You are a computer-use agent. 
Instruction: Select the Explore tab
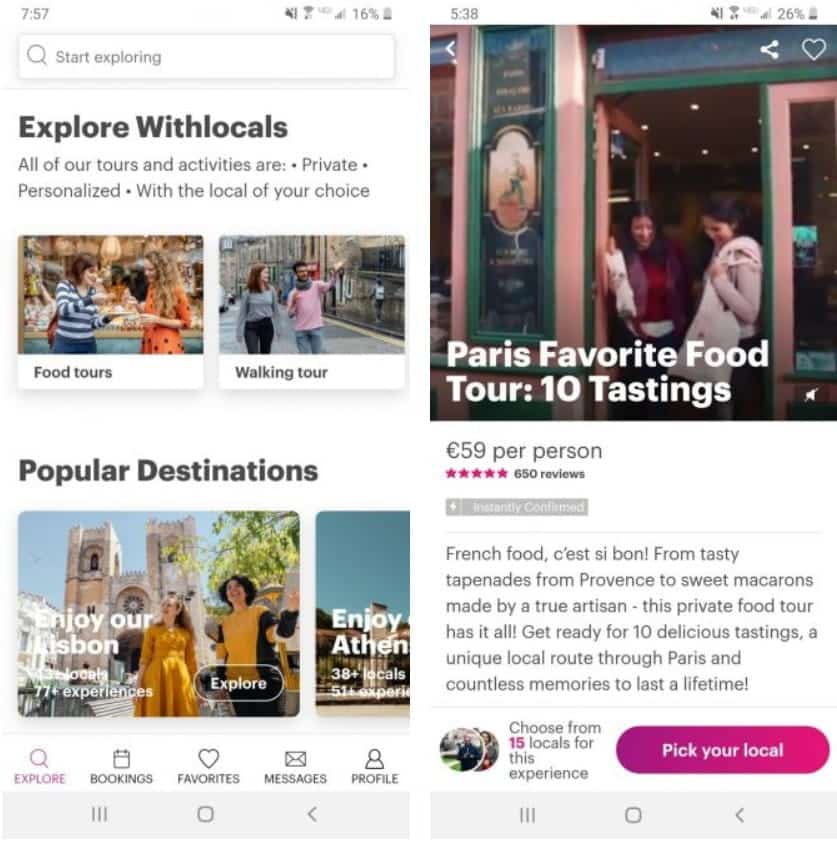point(39,767)
